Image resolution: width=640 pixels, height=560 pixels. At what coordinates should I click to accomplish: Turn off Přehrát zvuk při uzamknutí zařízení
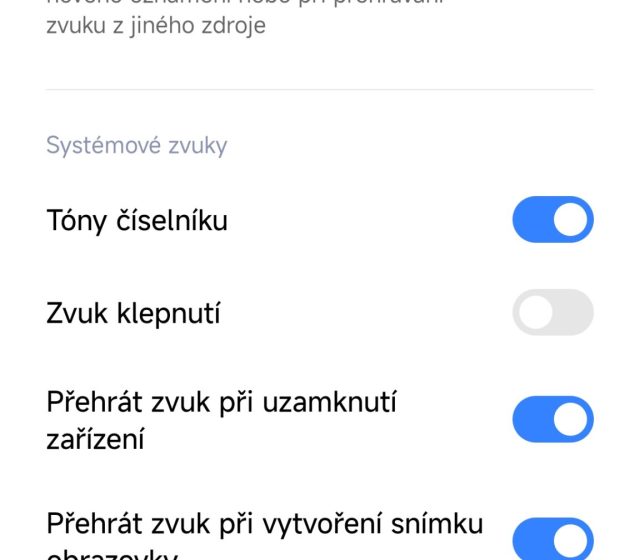point(553,419)
